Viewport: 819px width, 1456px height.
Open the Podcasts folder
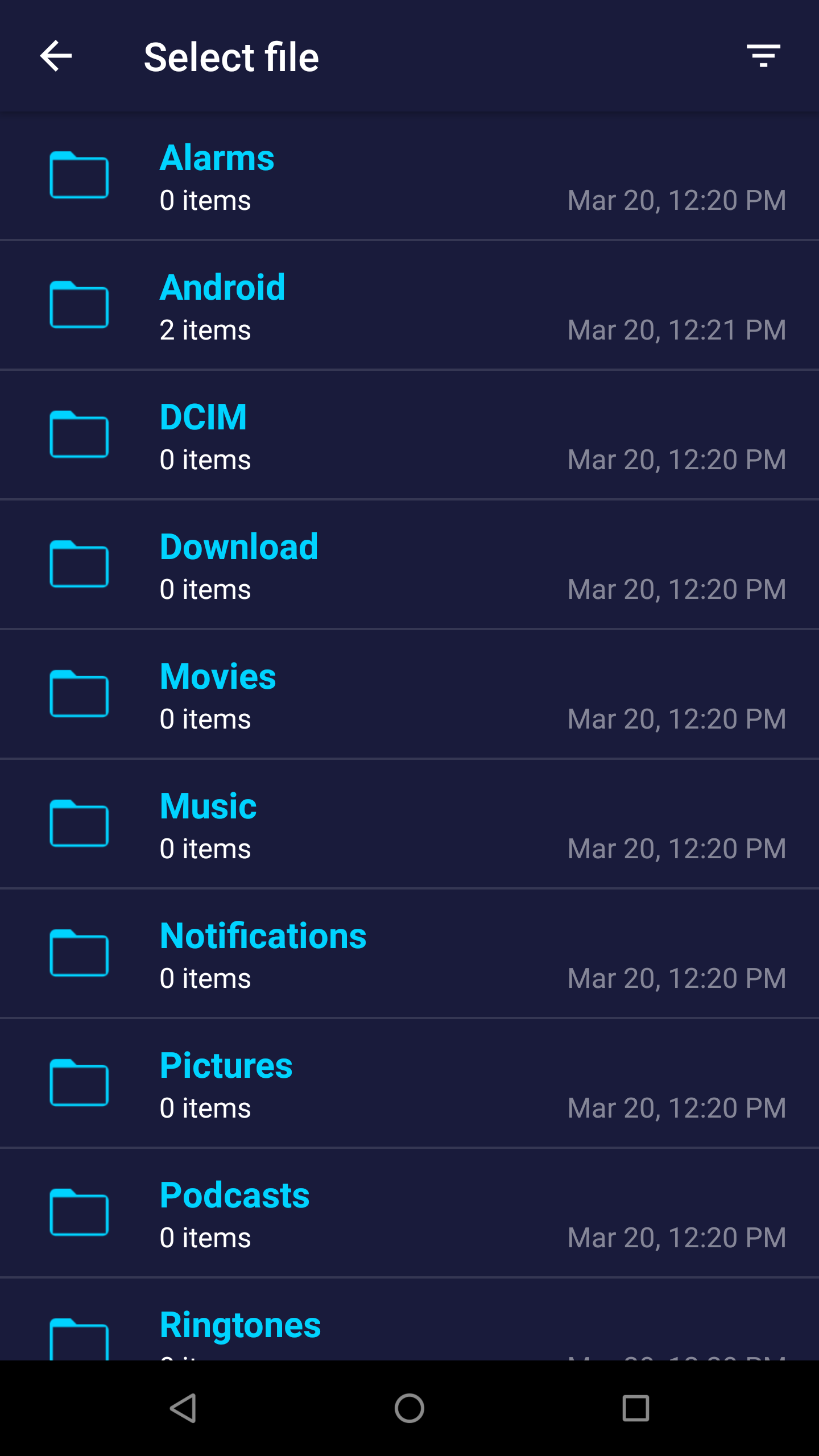[234, 1195]
